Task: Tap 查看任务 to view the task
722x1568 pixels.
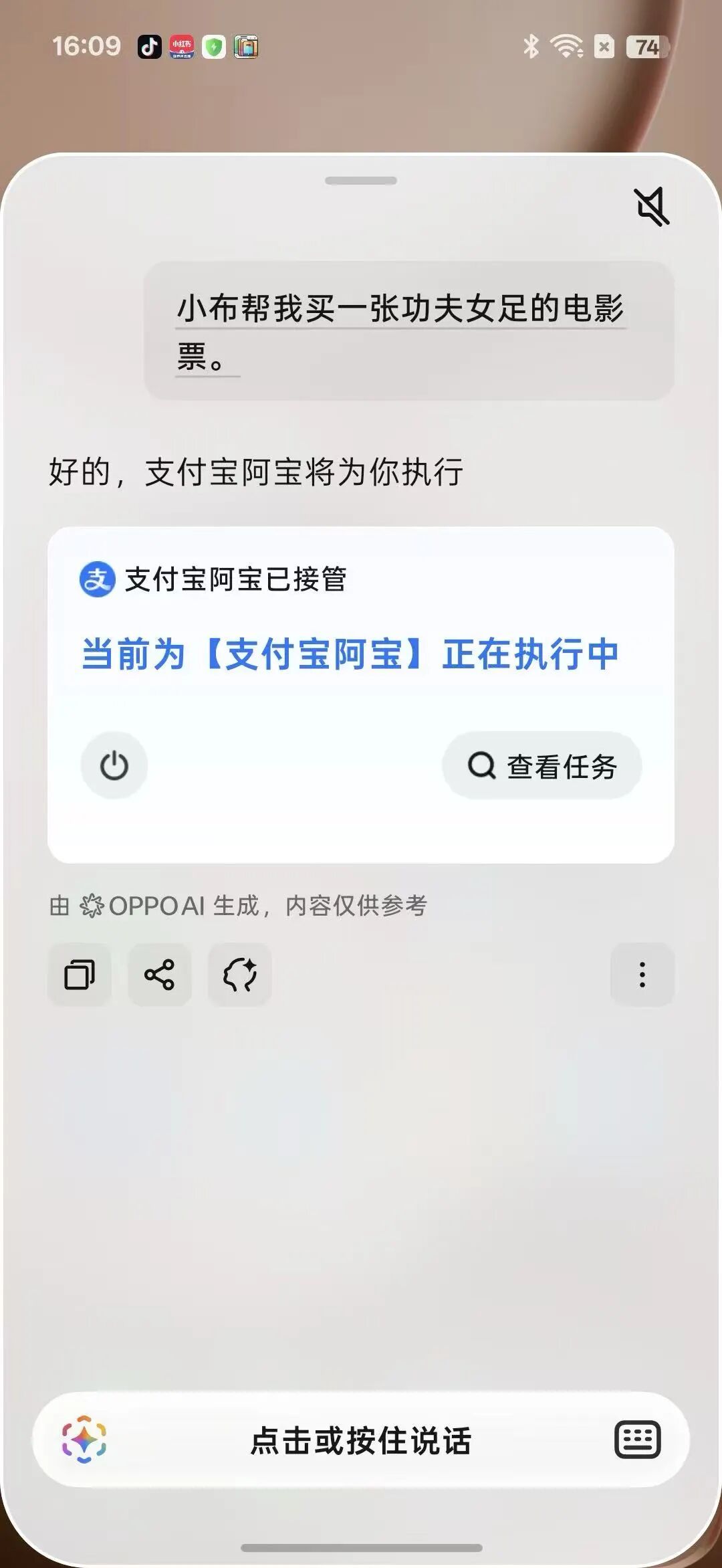Action: click(542, 765)
